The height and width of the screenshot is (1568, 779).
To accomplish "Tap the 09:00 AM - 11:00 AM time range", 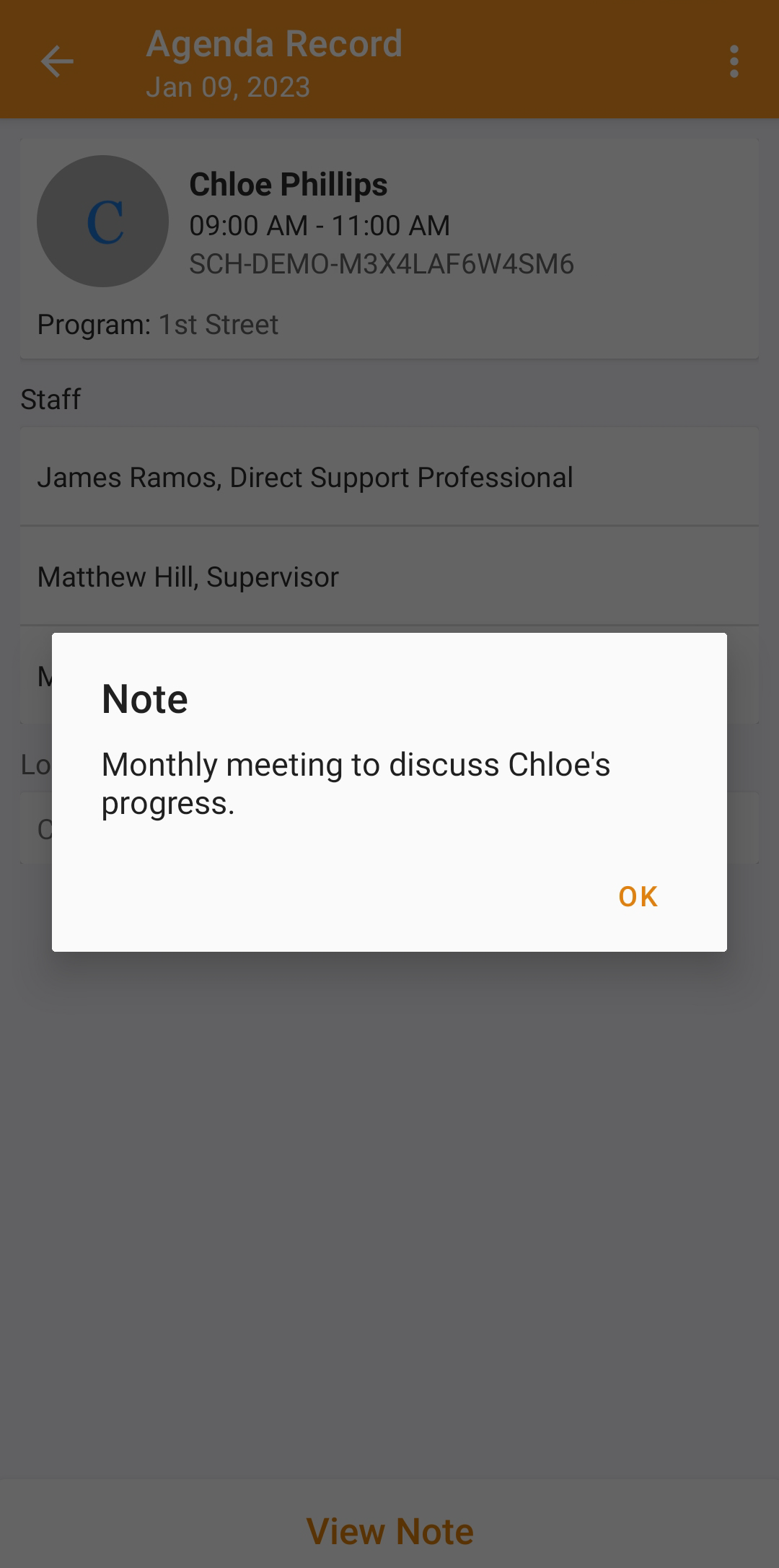I will pyautogui.click(x=320, y=225).
